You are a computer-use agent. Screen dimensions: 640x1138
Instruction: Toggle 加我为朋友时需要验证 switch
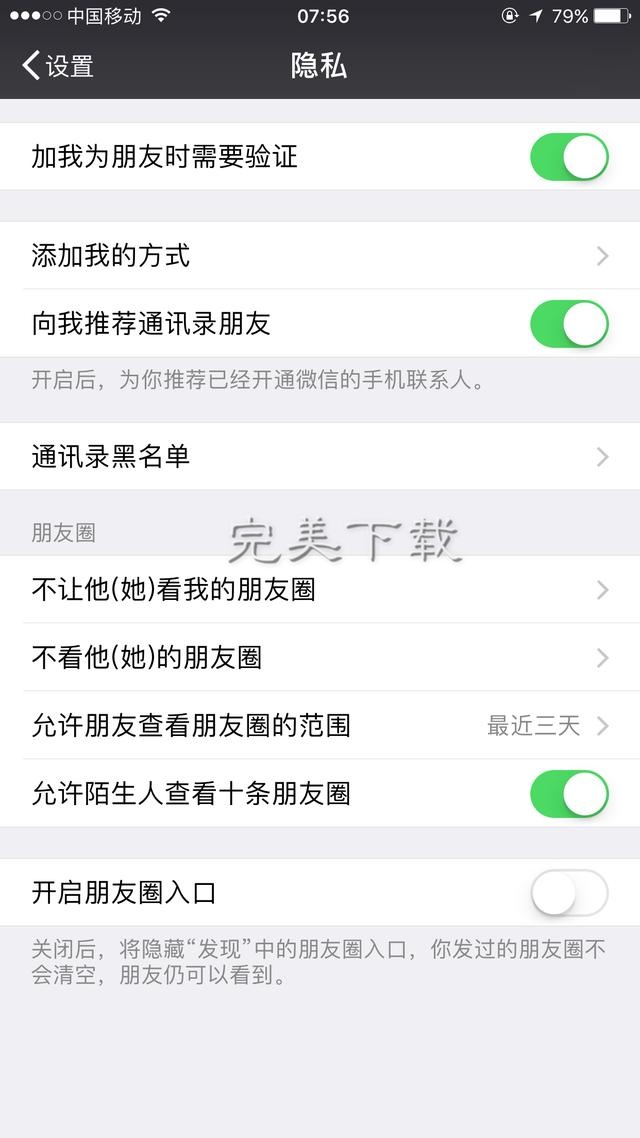pos(568,157)
